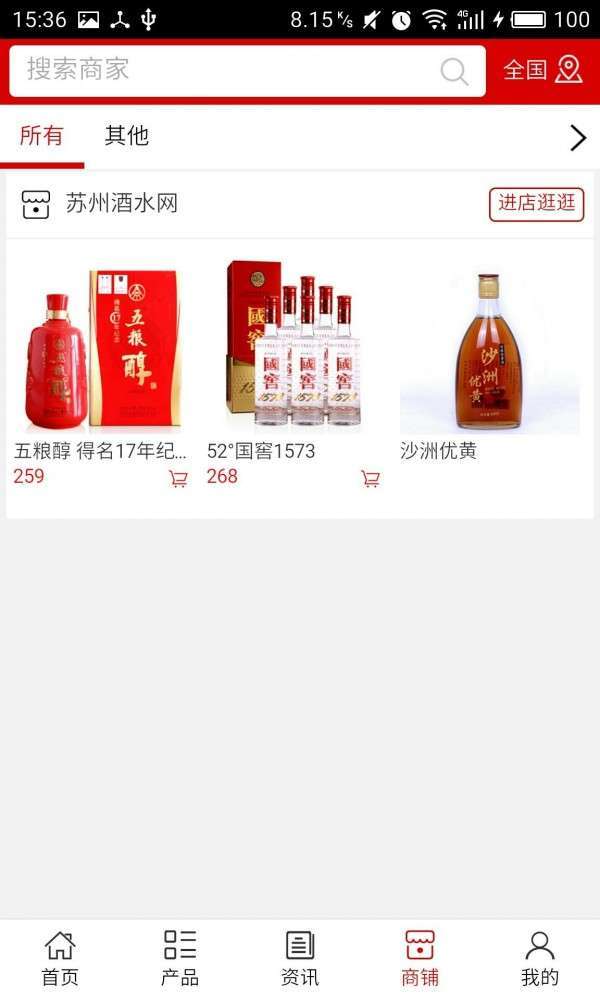
Task: Tap the 搜索商家 search field
Action: pos(220,70)
